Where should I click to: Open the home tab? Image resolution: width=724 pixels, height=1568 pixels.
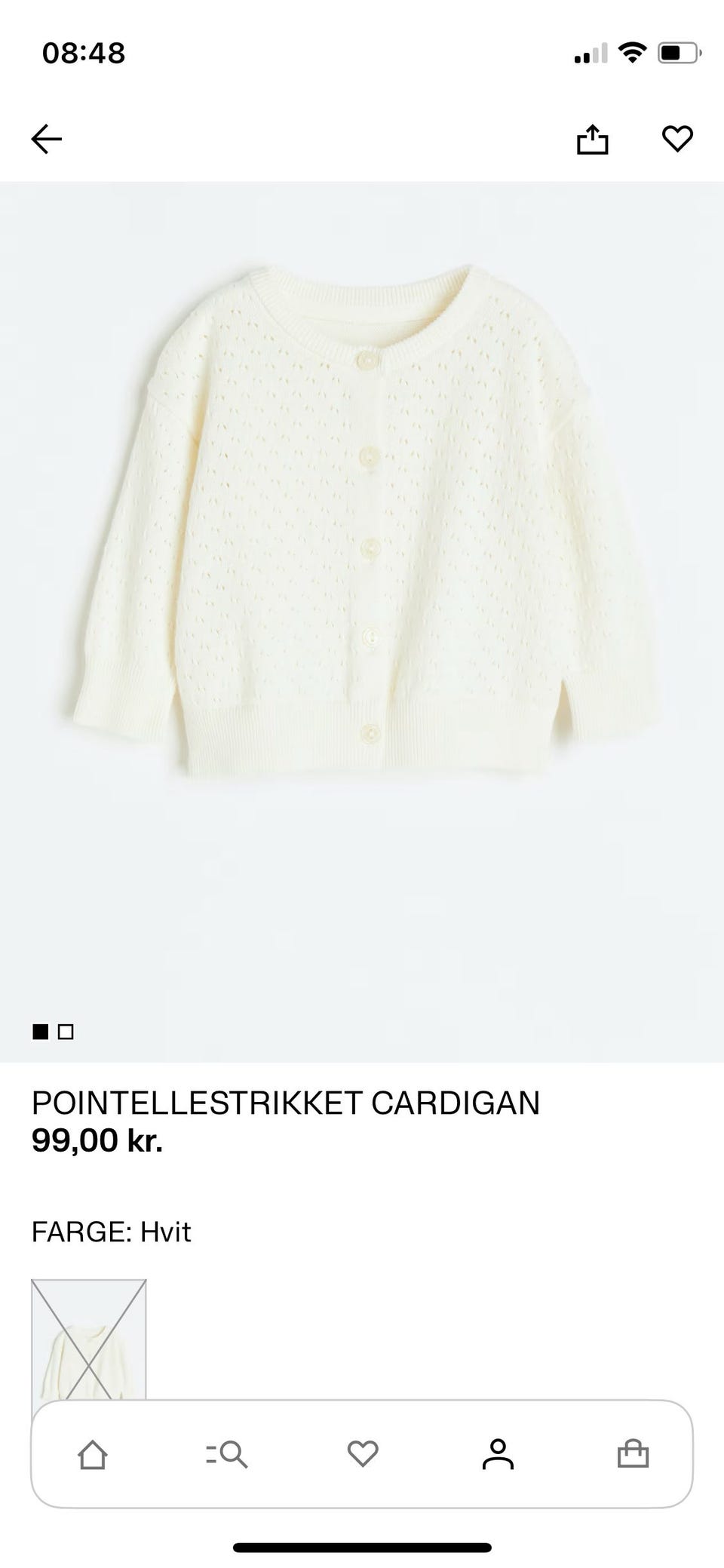pos(93,1454)
